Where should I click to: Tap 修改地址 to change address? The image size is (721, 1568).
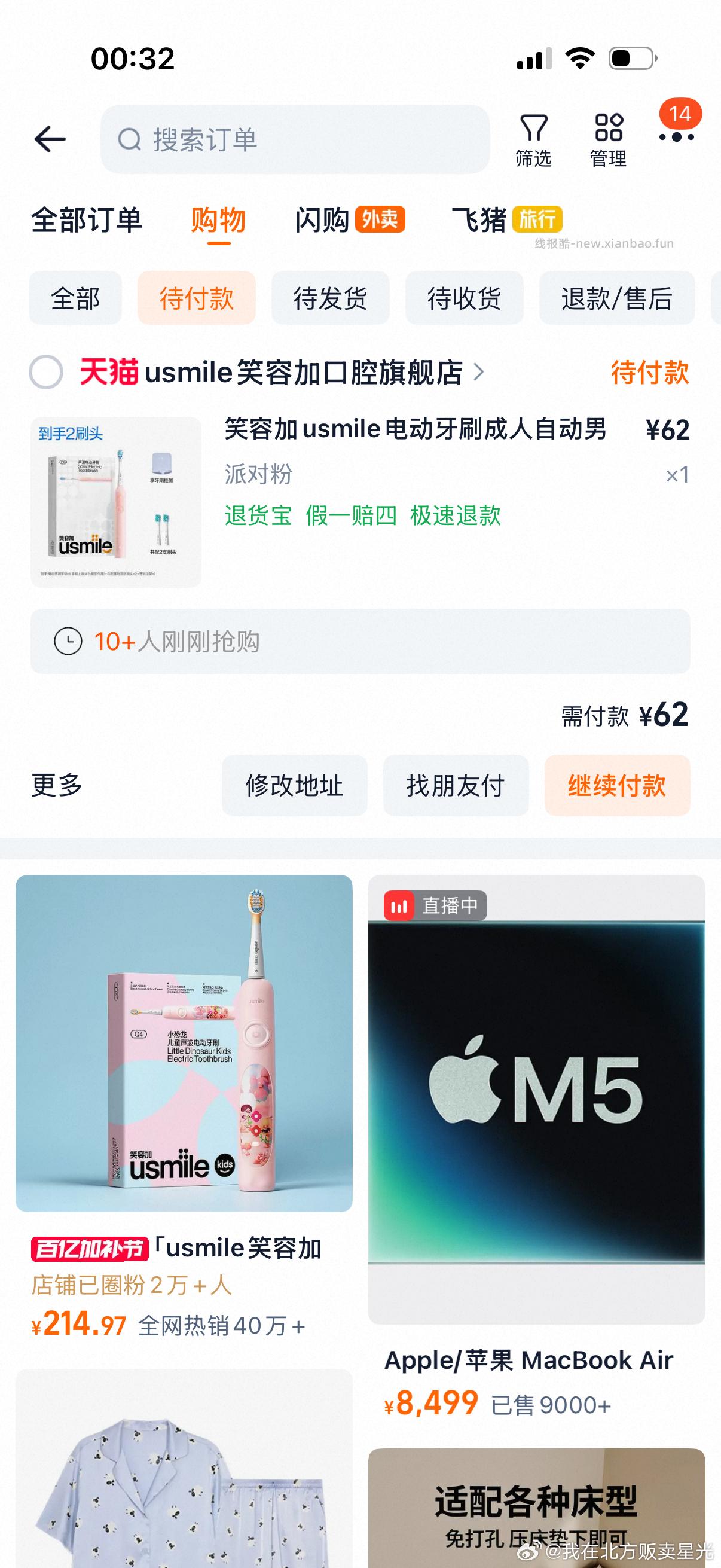pyautogui.click(x=295, y=786)
